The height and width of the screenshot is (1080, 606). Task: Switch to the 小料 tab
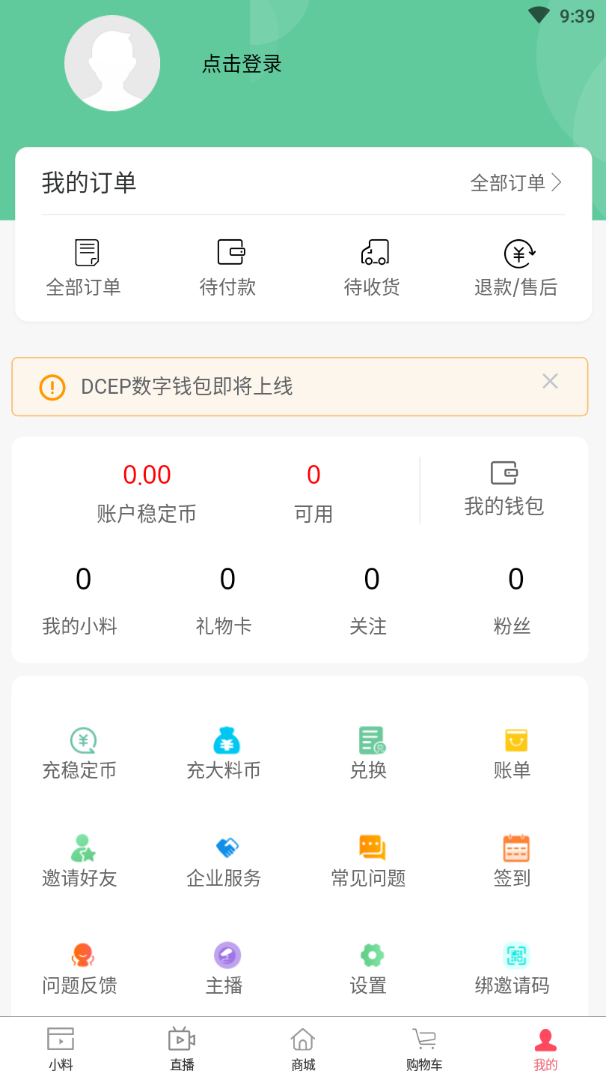pos(61,1048)
